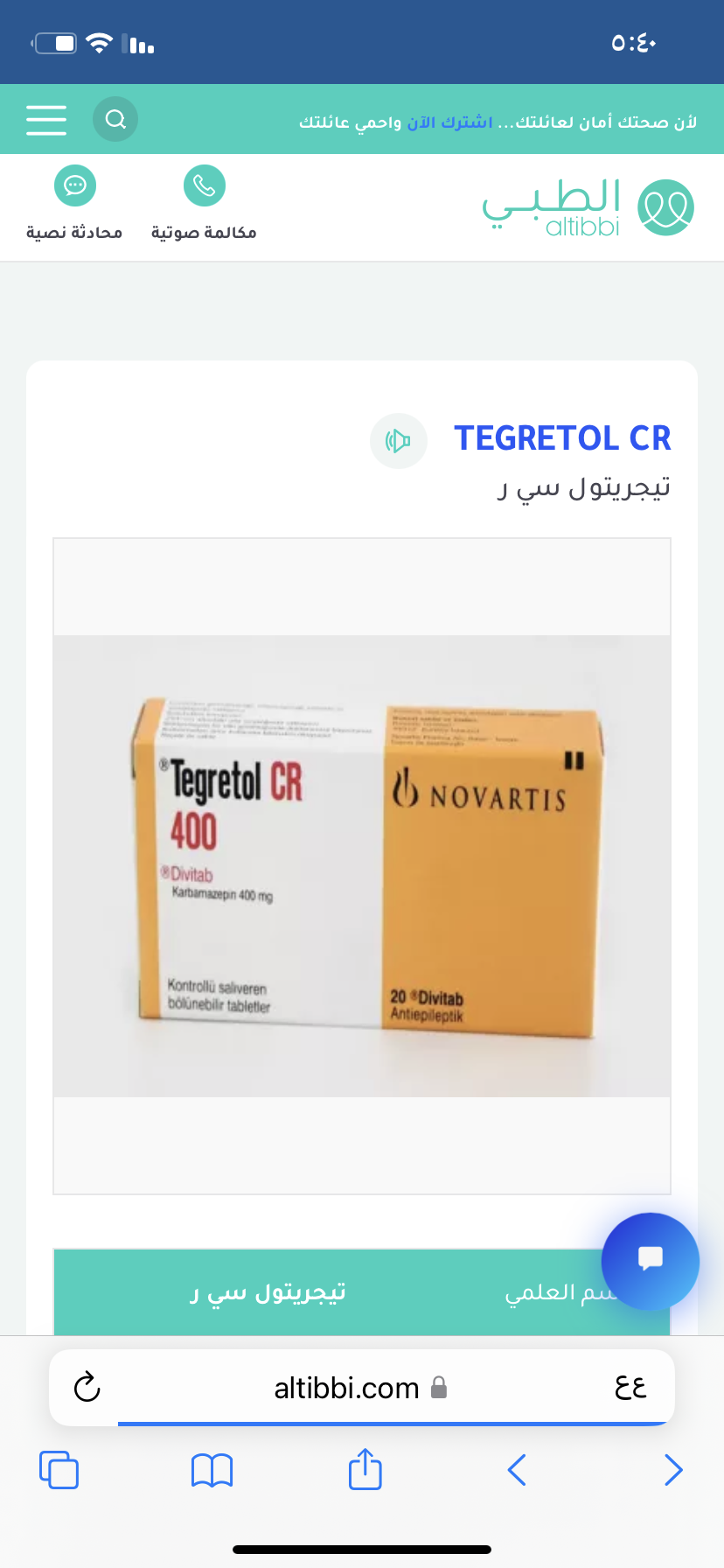Go forward to the next page
The image size is (724, 1568).
tap(672, 1469)
